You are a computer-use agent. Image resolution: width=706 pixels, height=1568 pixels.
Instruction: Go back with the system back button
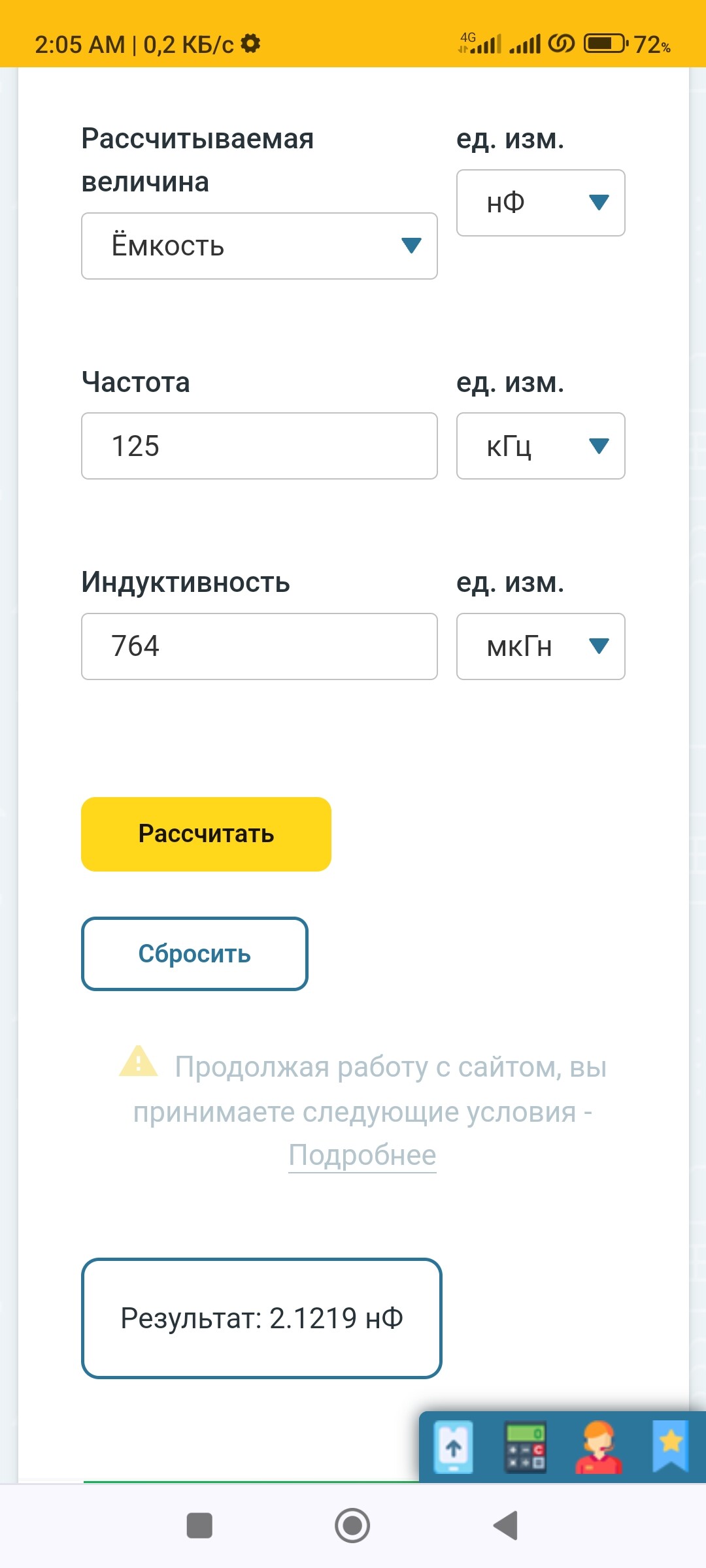506,1526
